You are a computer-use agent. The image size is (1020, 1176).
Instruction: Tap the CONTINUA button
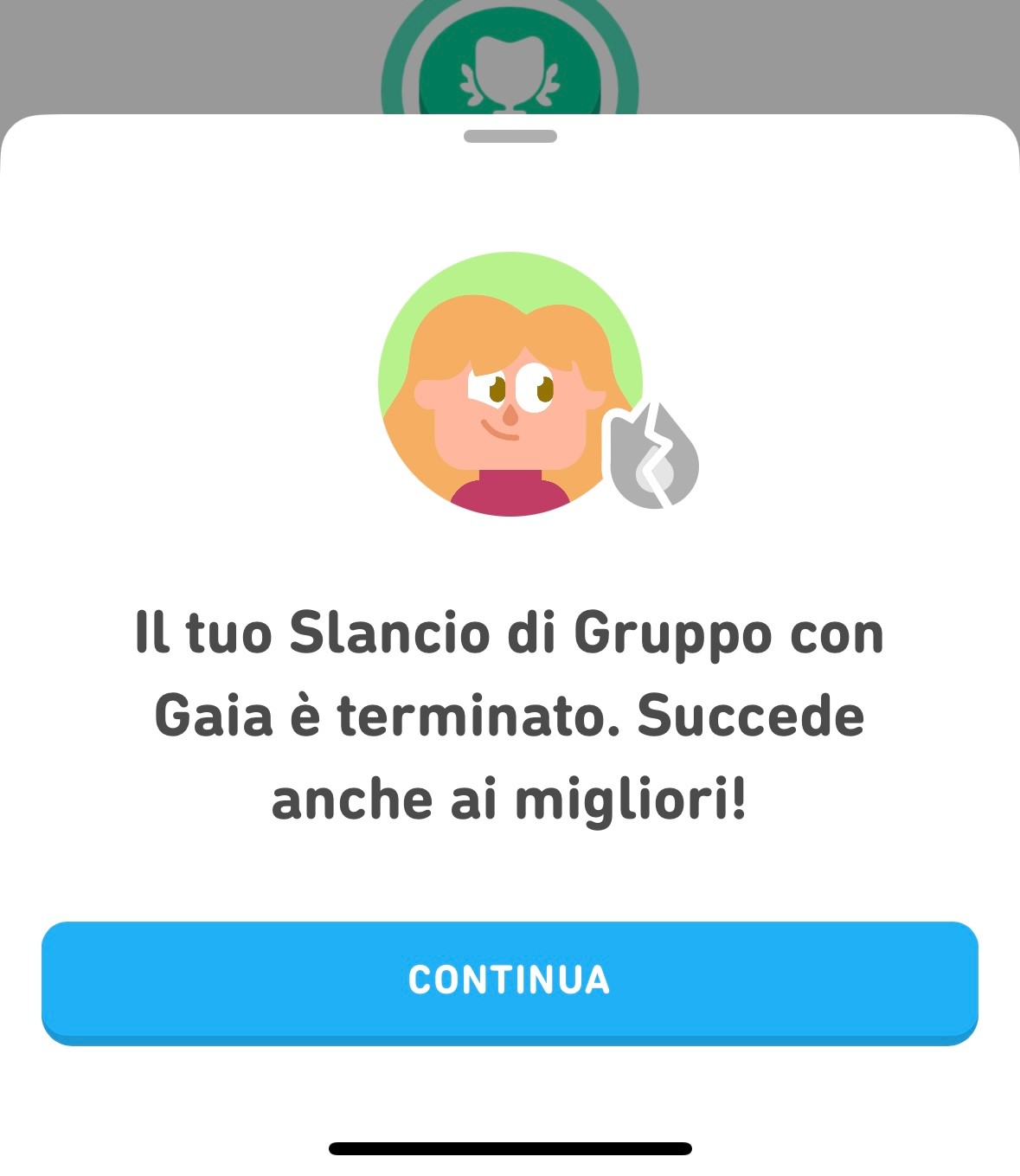pos(510,980)
